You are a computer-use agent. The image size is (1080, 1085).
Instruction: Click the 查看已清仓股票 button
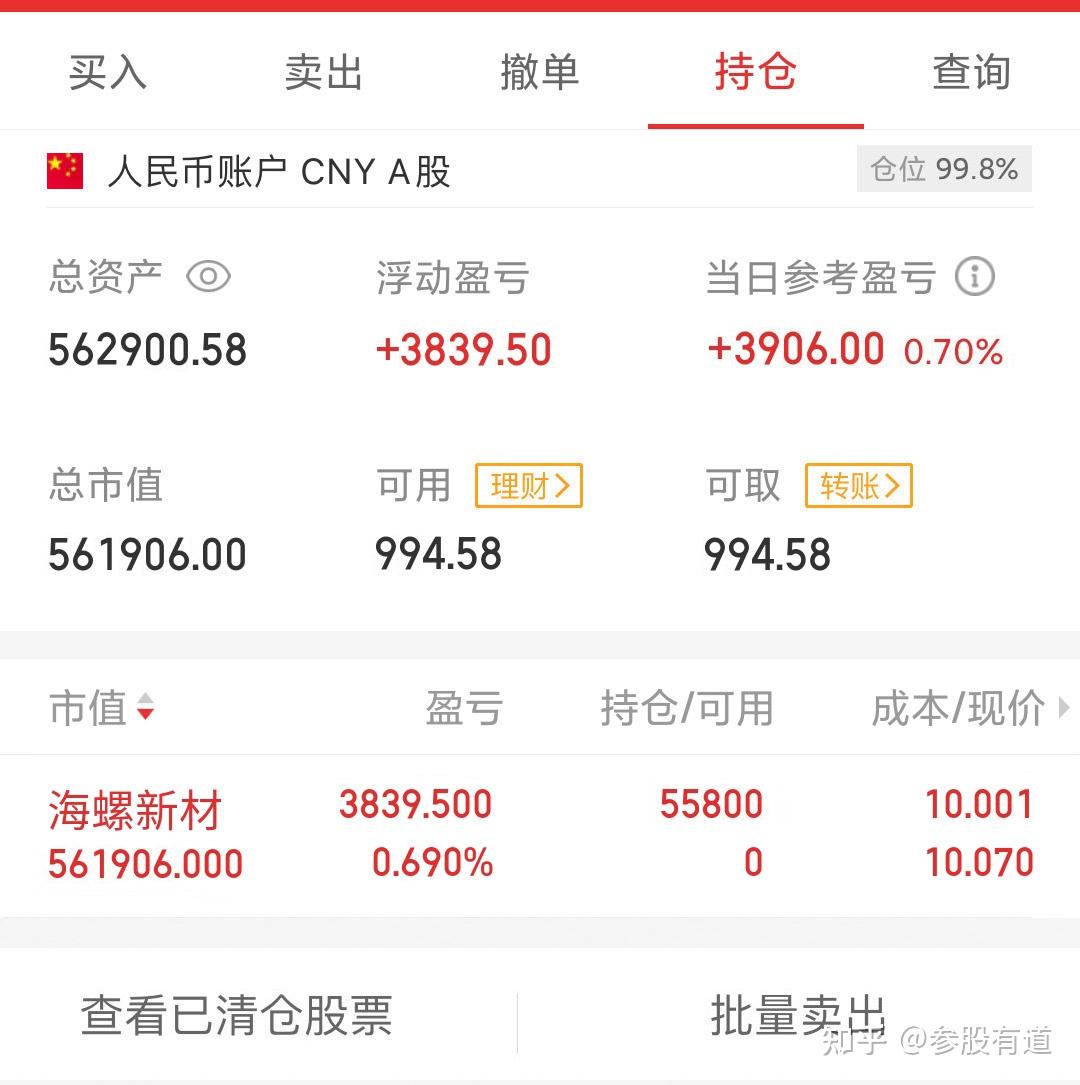[235, 1014]
